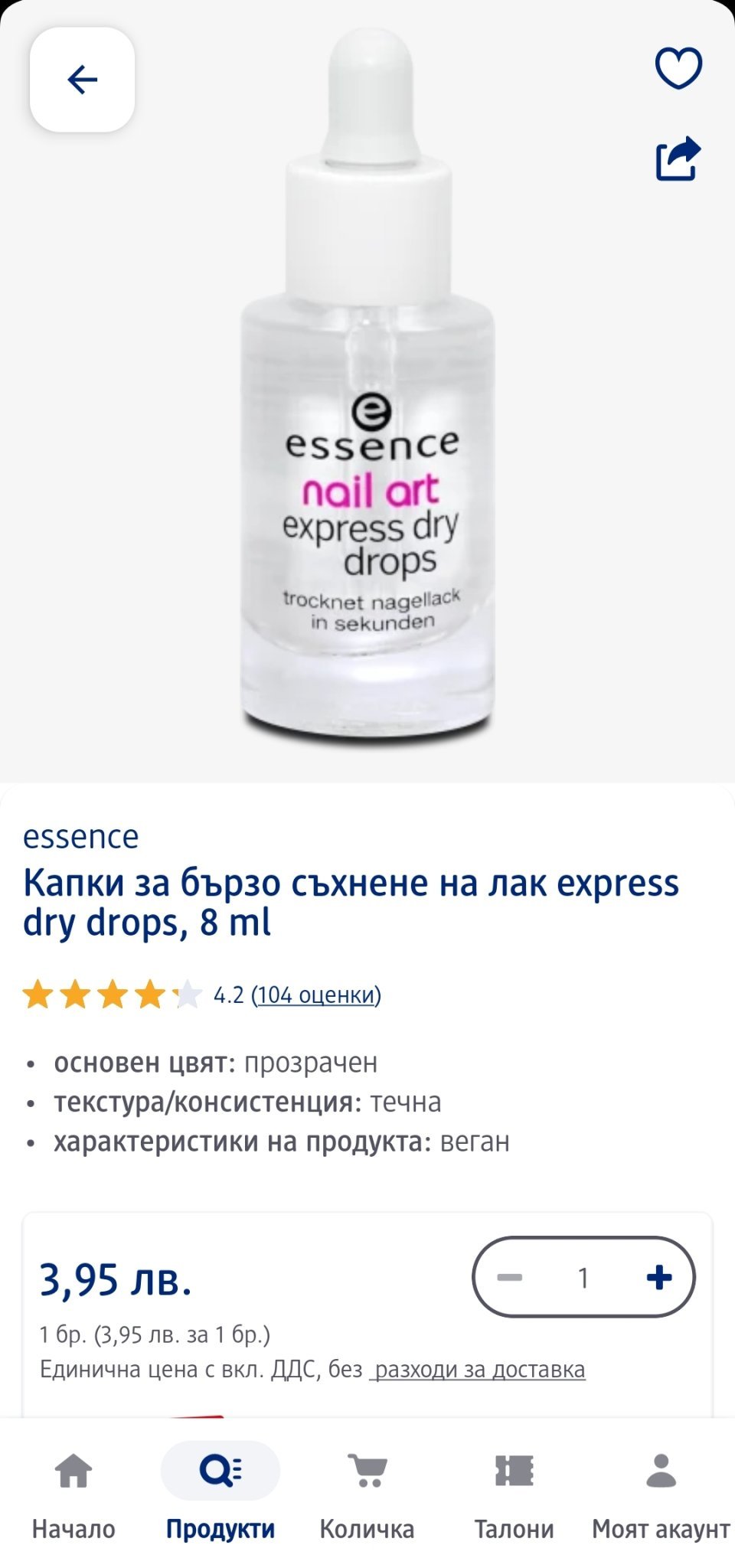Screen dimensions: 735x1568
Task: Add product to favorites with heart icon
Action: click(x=678, y=67)
